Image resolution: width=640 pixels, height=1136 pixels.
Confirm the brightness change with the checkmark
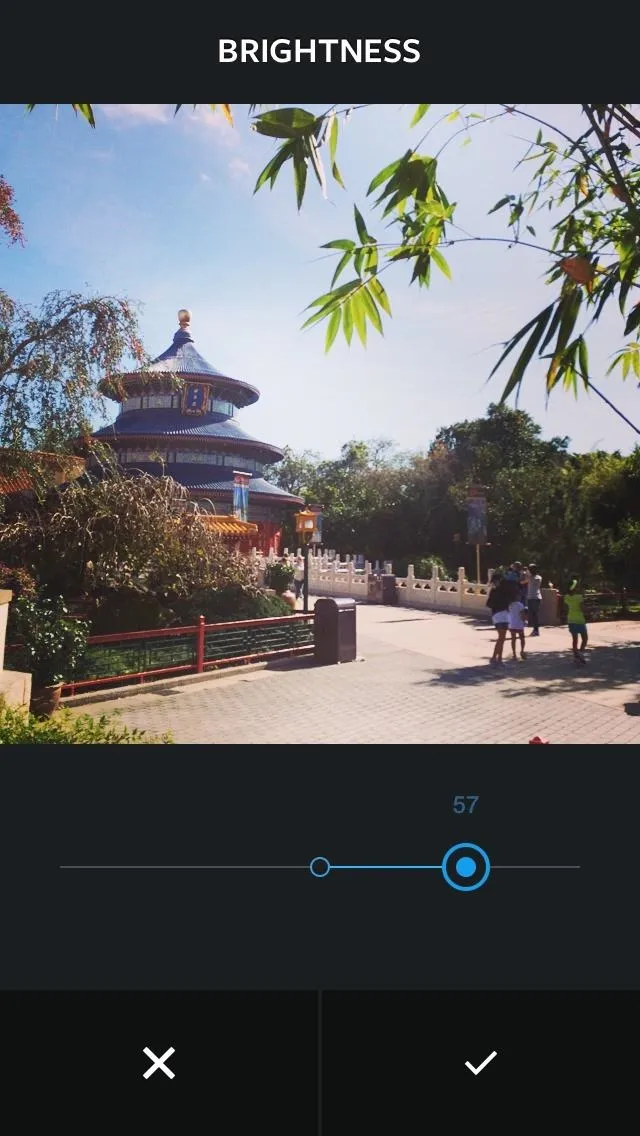[x=481, y=1063]
